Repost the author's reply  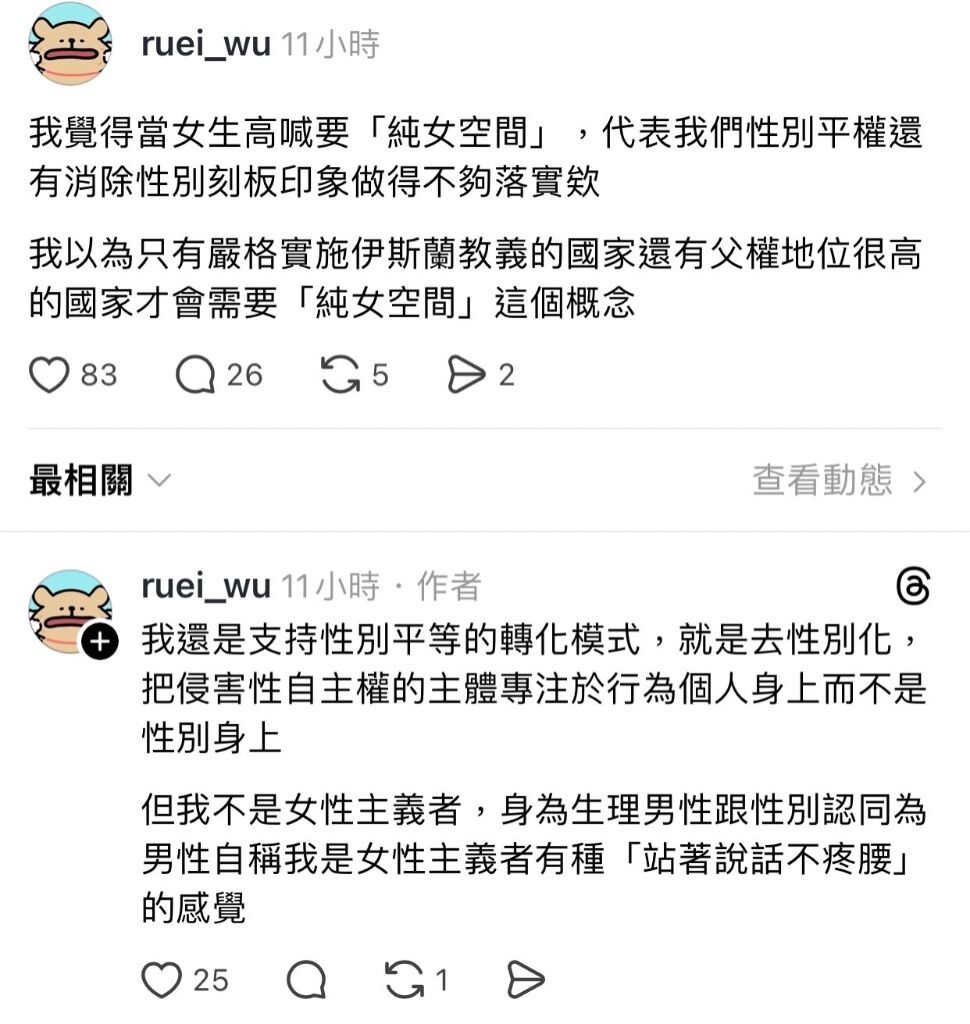coord(404,980)
